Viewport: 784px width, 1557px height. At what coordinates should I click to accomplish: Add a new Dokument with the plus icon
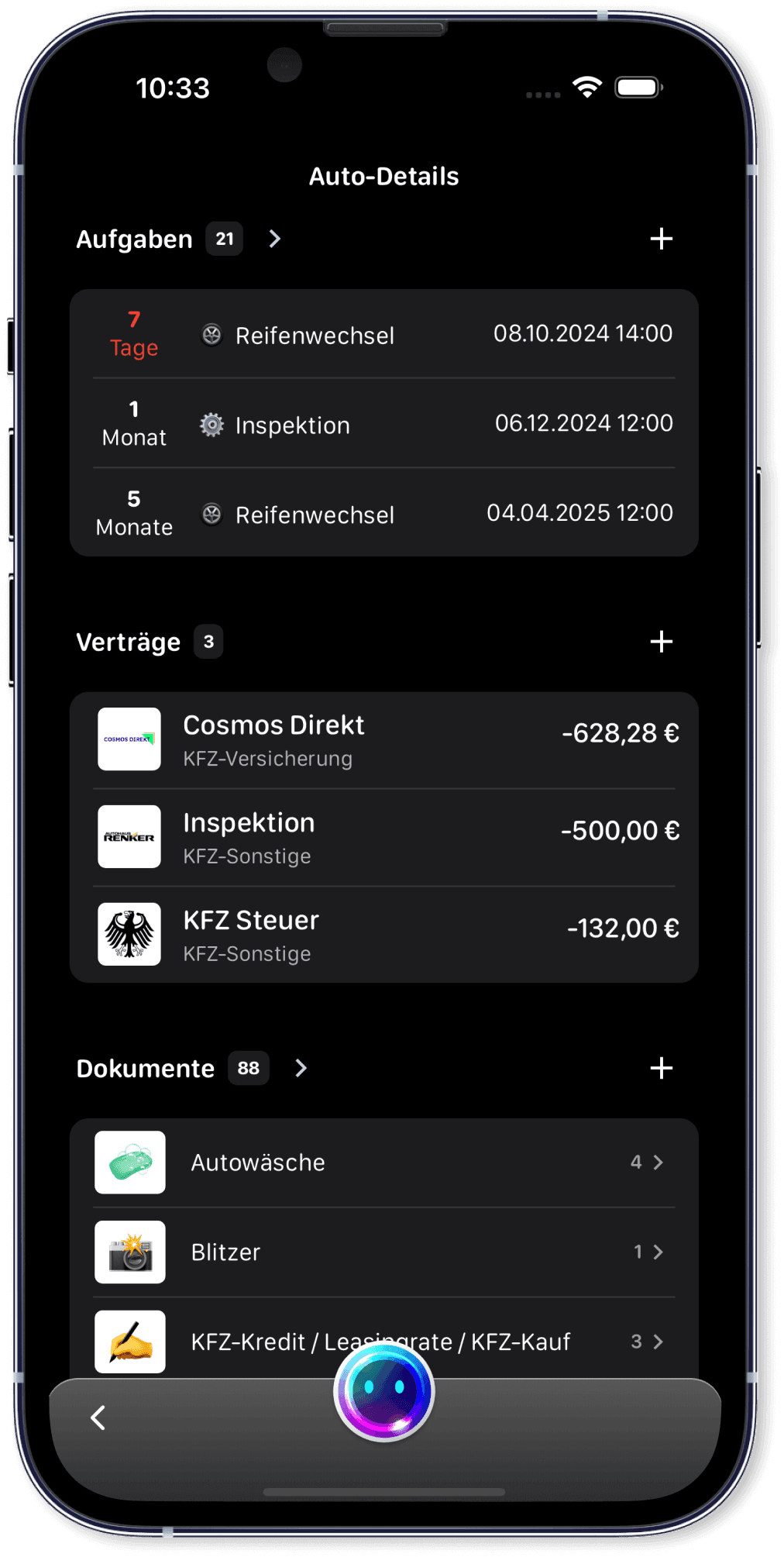[661, 1068]
